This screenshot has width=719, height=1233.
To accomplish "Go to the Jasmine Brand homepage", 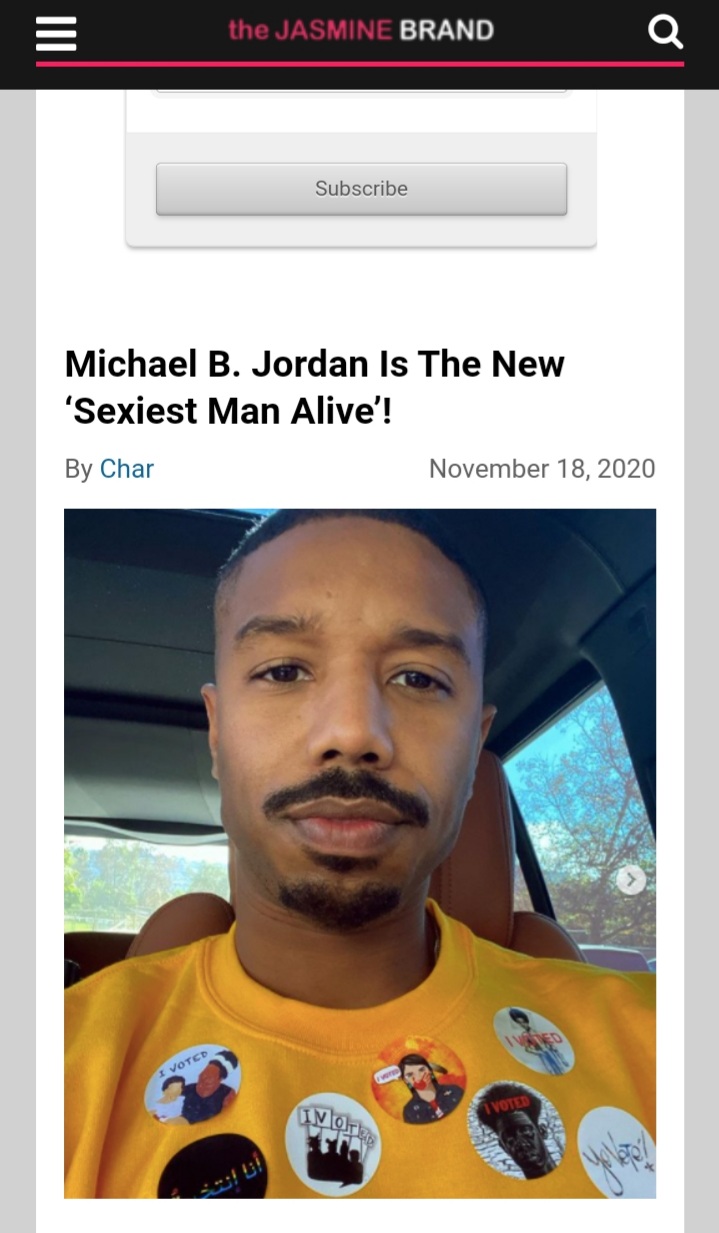I will click(x=360, y=30).
